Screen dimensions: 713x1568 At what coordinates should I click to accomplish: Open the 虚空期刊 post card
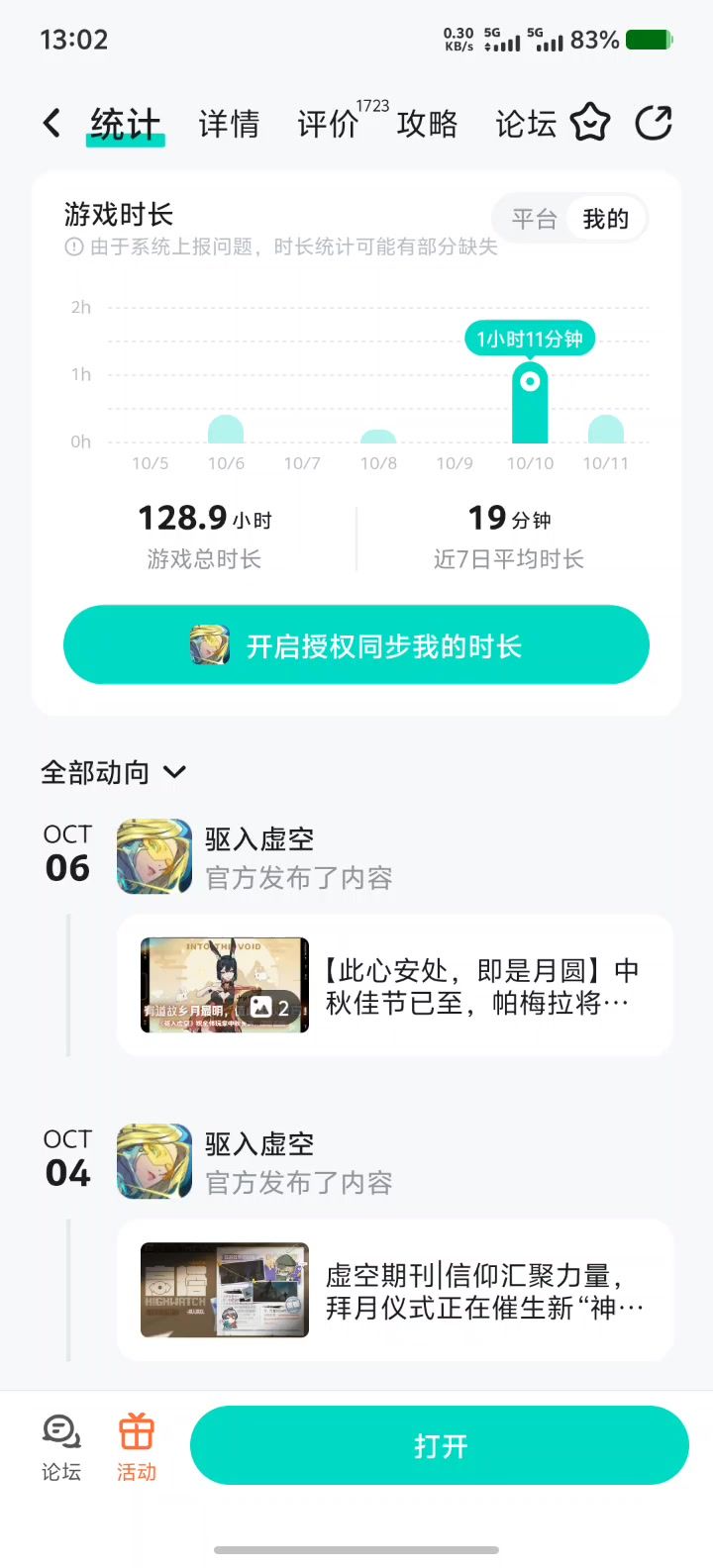[x=394, y=1291]
